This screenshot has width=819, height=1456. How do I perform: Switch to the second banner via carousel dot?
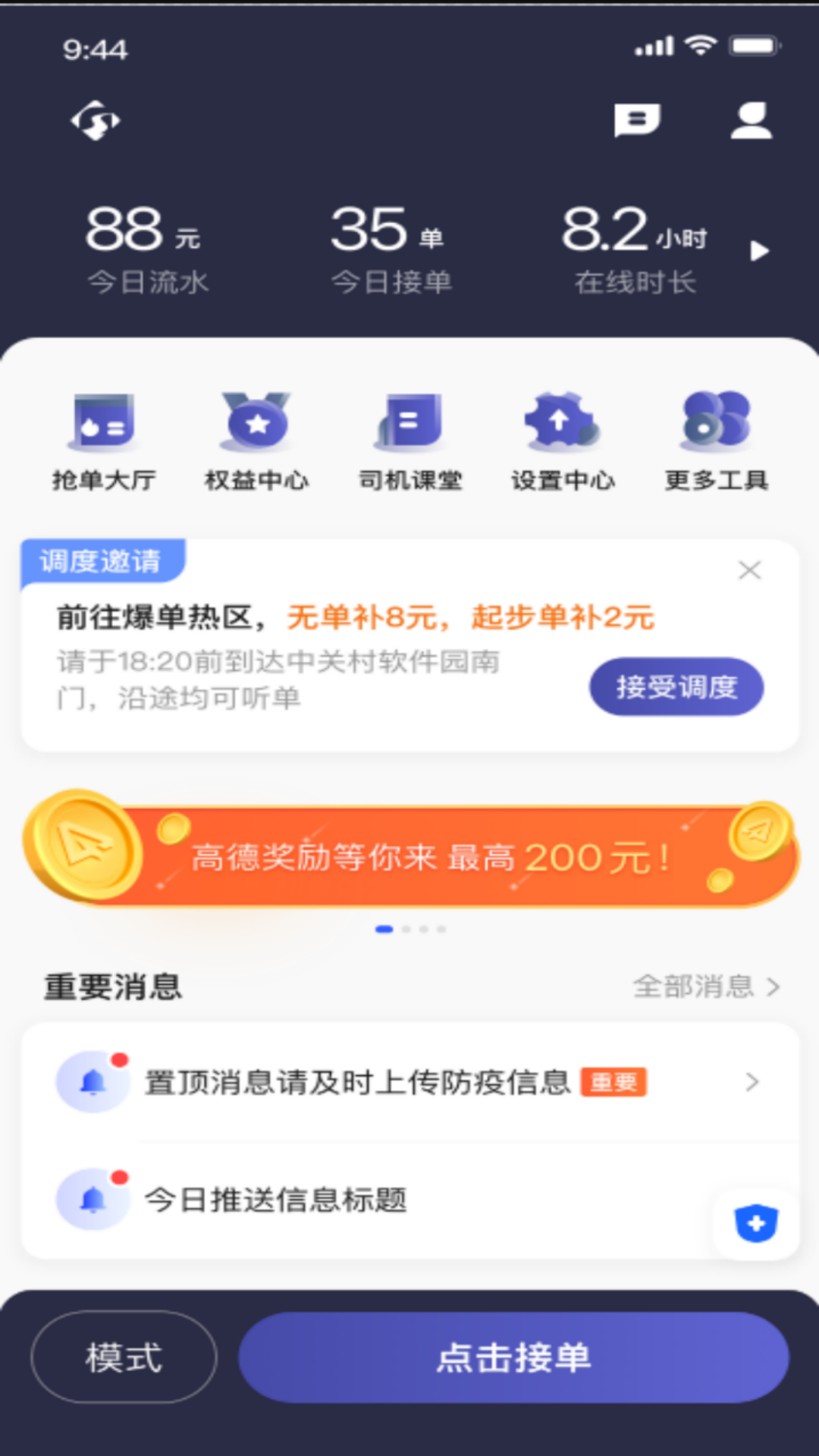tap(407, 928)
